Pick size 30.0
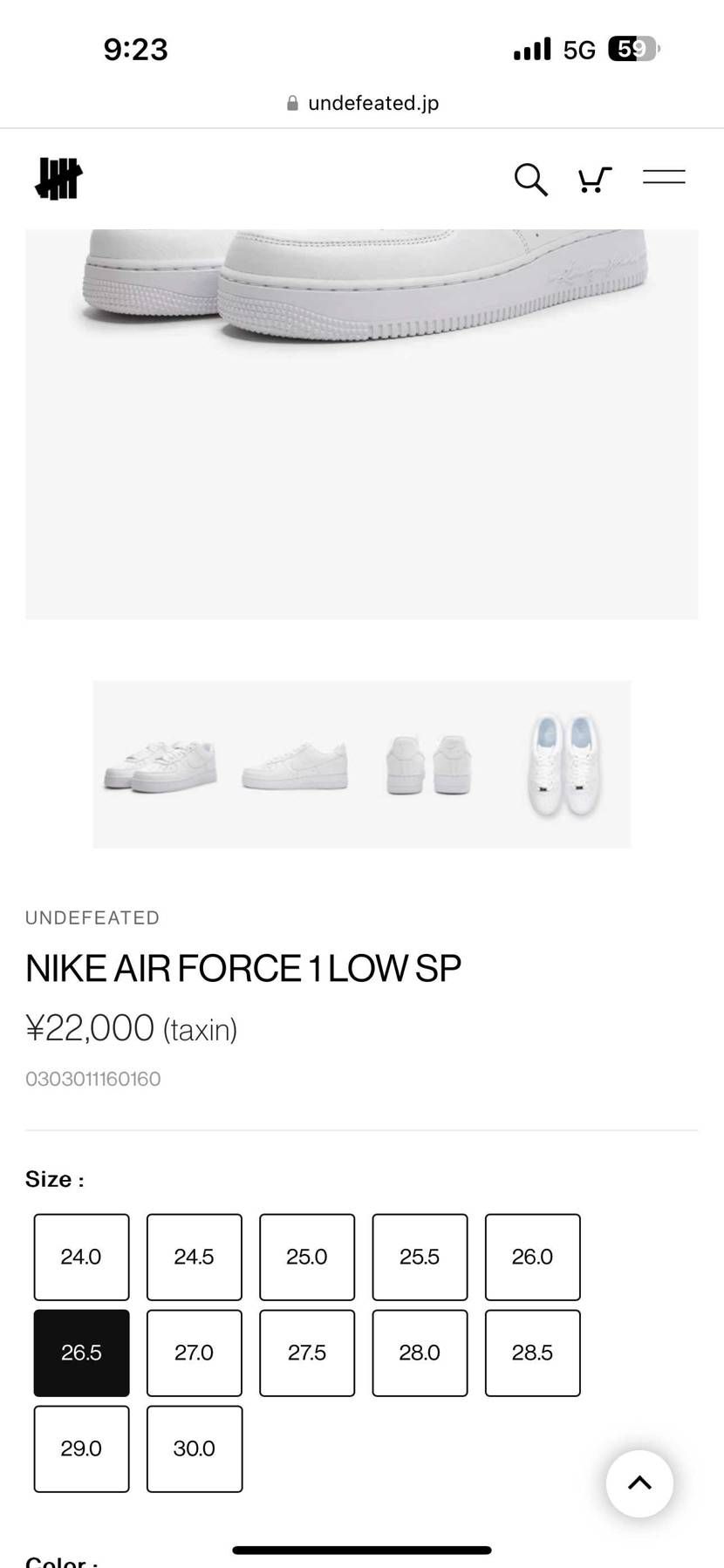The width and height of the screenshot is (724, 1568). pos(194,1449)
